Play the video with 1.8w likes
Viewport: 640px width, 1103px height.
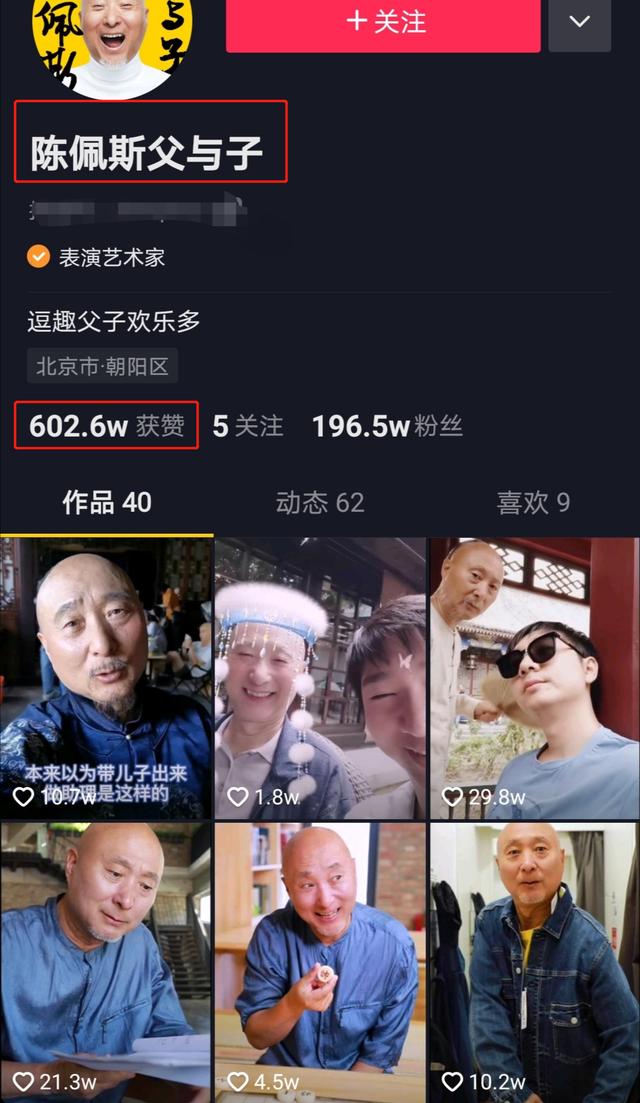[x=320, y=679]
